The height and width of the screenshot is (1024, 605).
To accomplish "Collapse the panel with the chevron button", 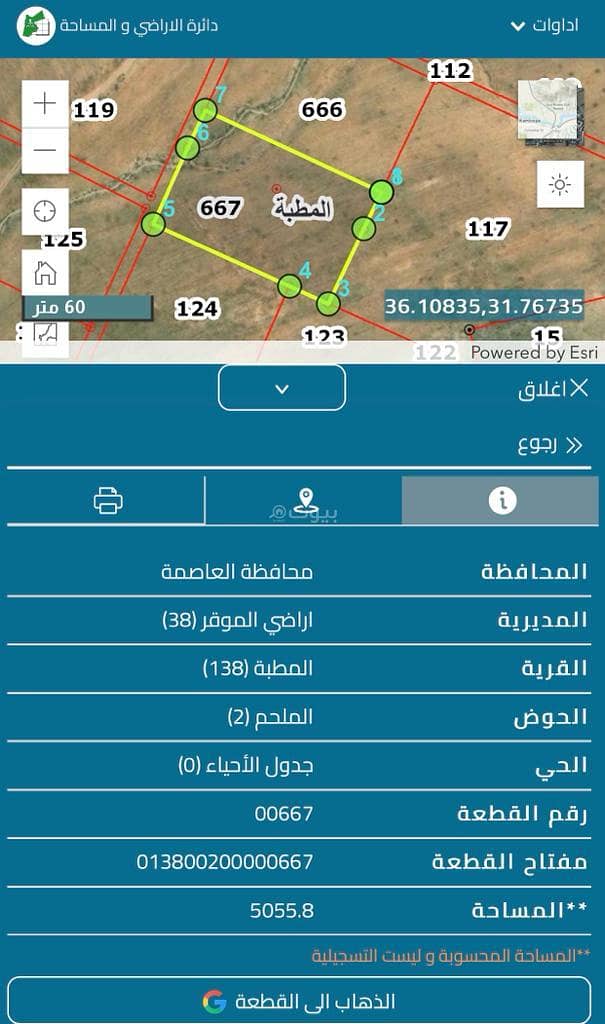I will click(282, 388).
